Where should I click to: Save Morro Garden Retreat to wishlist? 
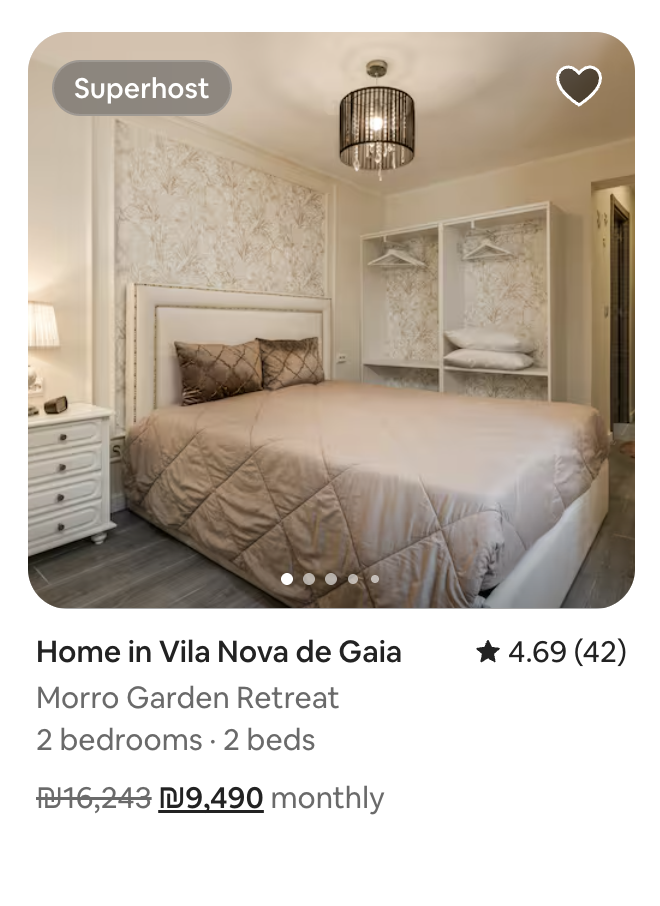point(579,86)
